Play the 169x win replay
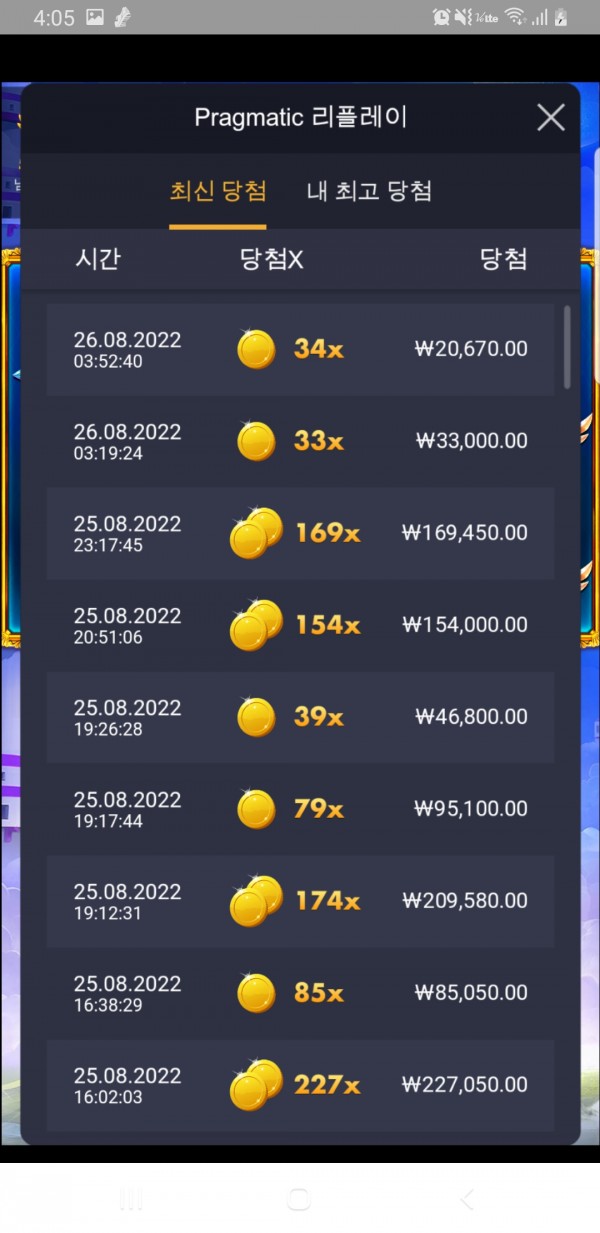 pyautogui.click(x=300, y=533)
